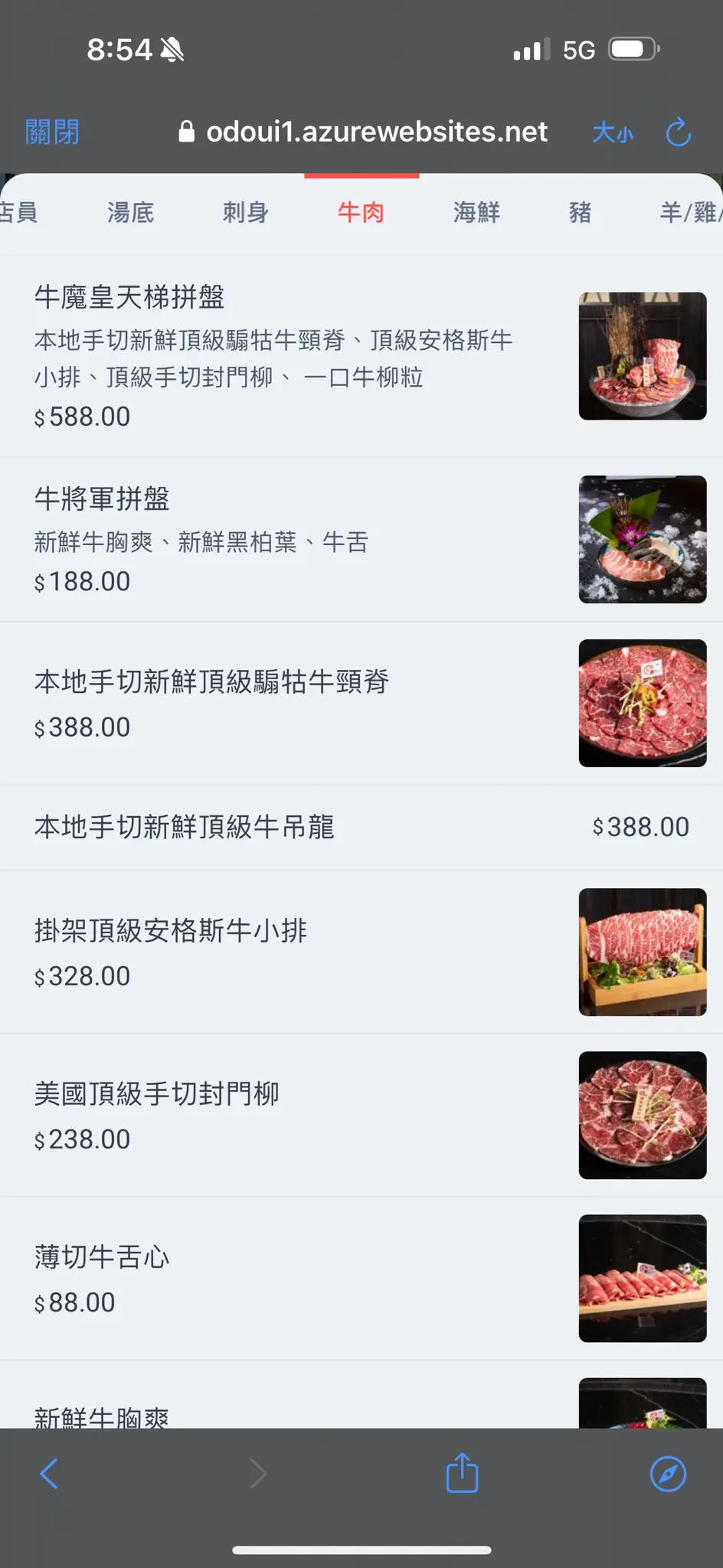
Task: Select the 牛將軍拼盤 dish
Action: point(102,499)
